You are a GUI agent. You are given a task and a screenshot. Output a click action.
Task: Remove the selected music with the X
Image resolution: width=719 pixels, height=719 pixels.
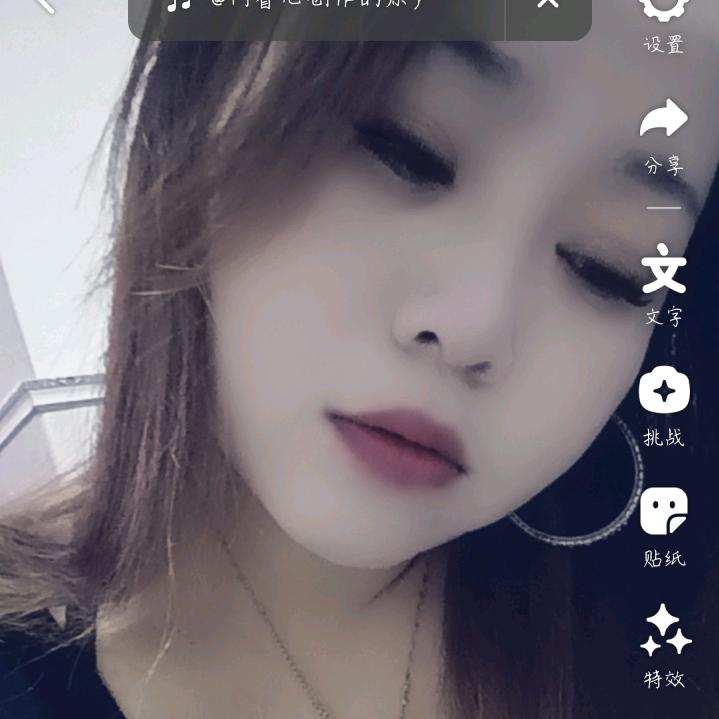coord(548,6)
